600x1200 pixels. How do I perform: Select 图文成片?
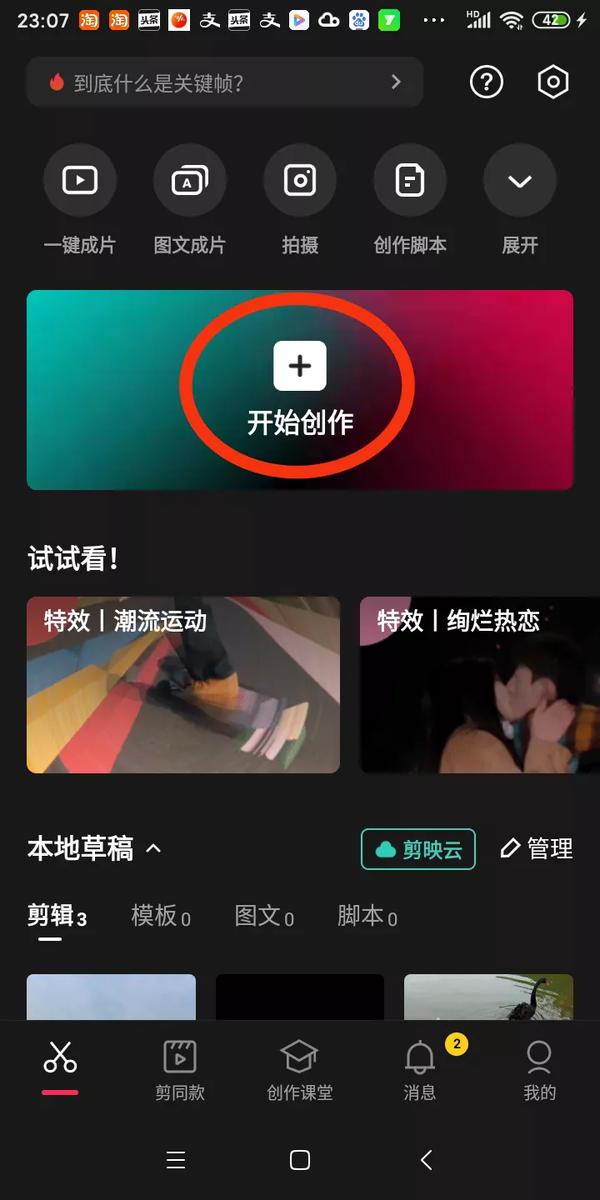(x=190, y=200)
